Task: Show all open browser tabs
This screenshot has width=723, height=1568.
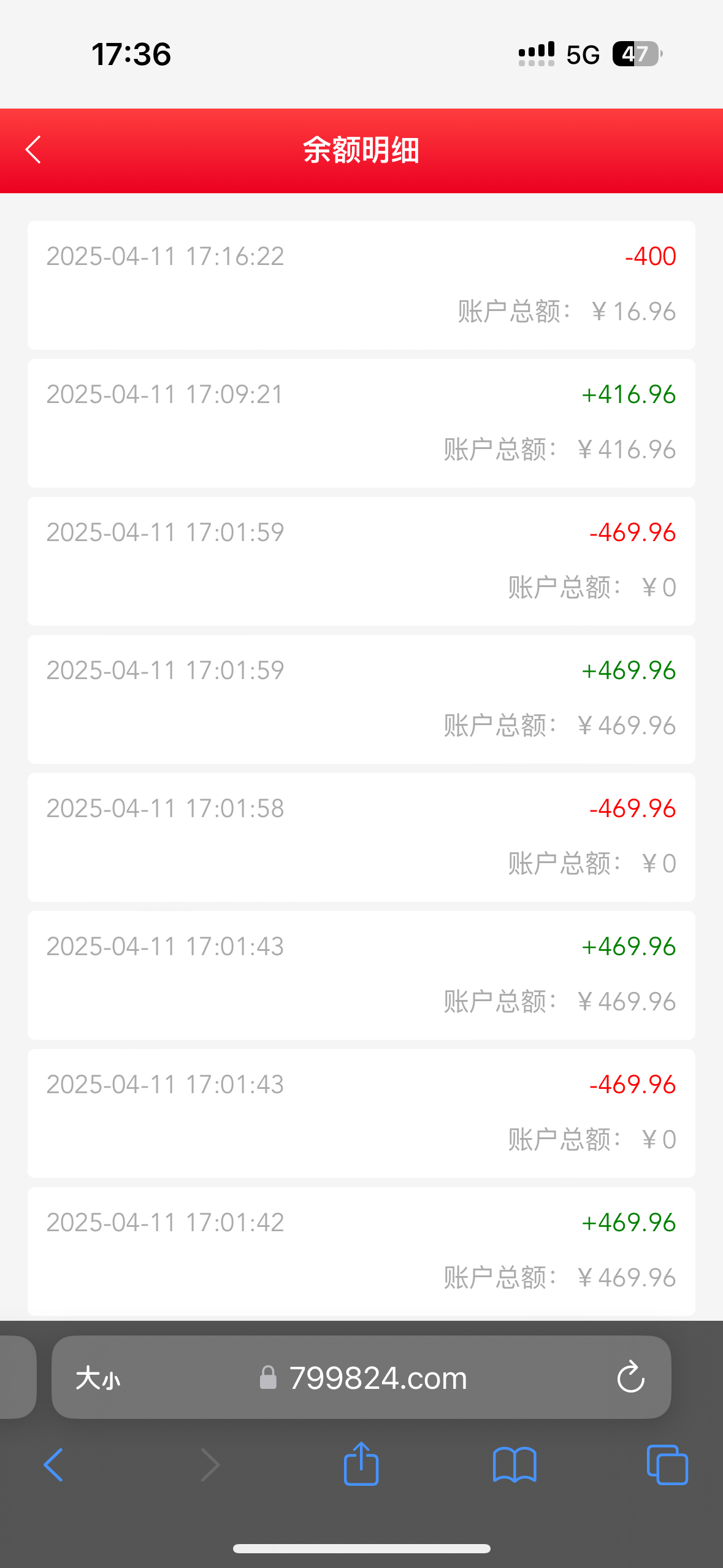Action: pos(667,1465)
